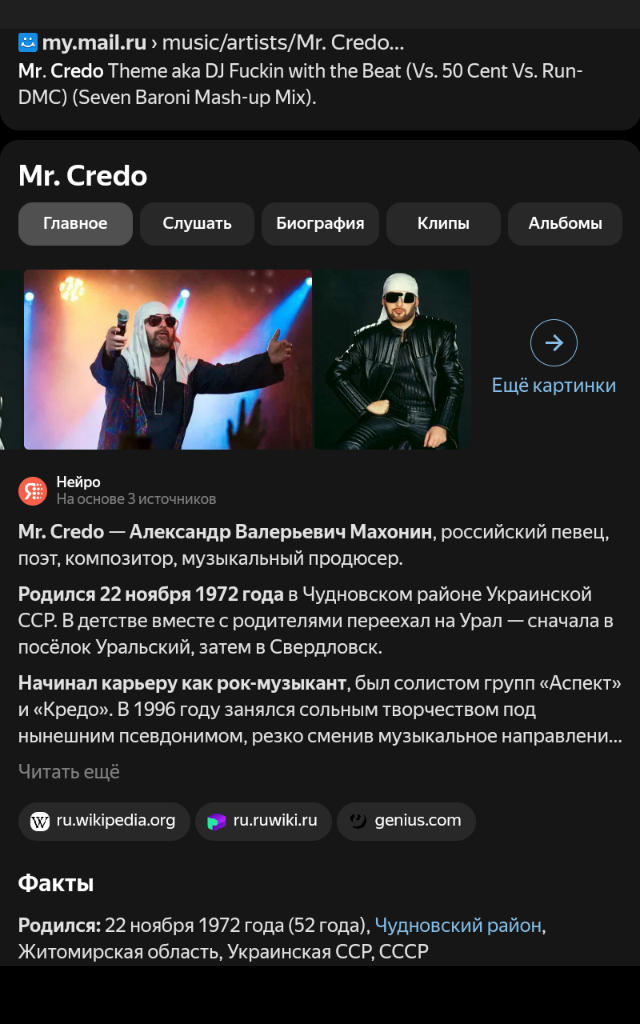This screenshot has height=1024, width=640.
Task: Open the stage photo with the microphone
Action: [x=167, y=360]
